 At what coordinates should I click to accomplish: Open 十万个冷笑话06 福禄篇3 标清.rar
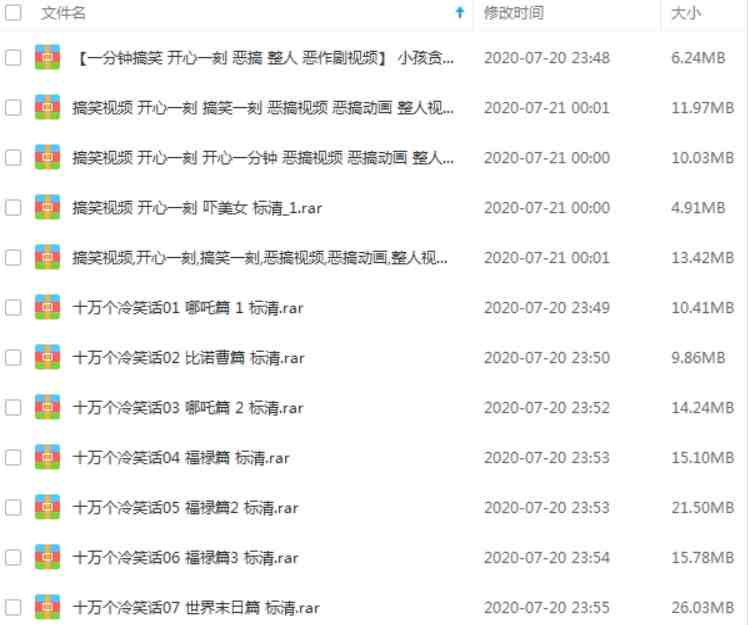click(185, 558)
